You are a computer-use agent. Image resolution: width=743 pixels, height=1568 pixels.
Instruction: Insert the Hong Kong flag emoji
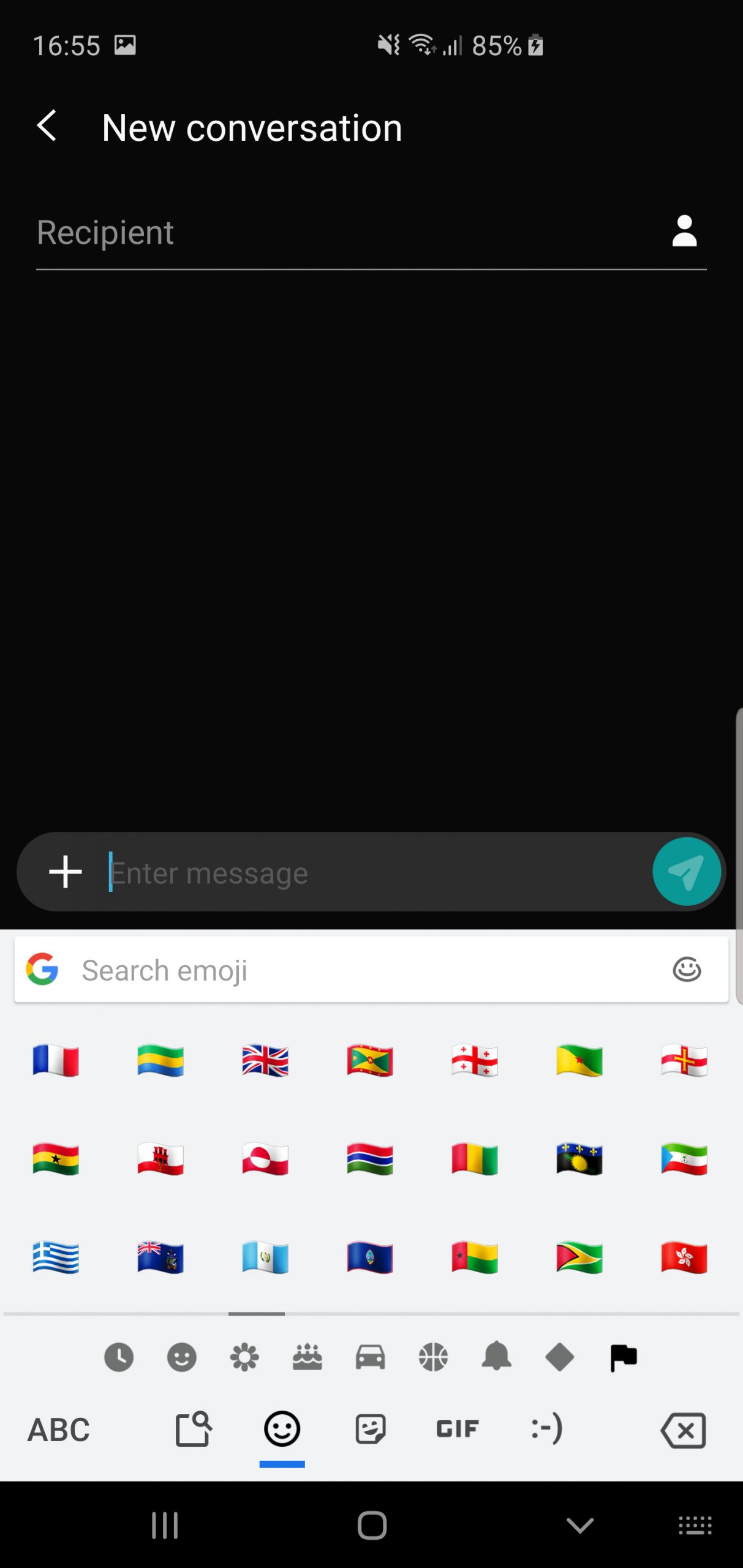(684, 1258)
